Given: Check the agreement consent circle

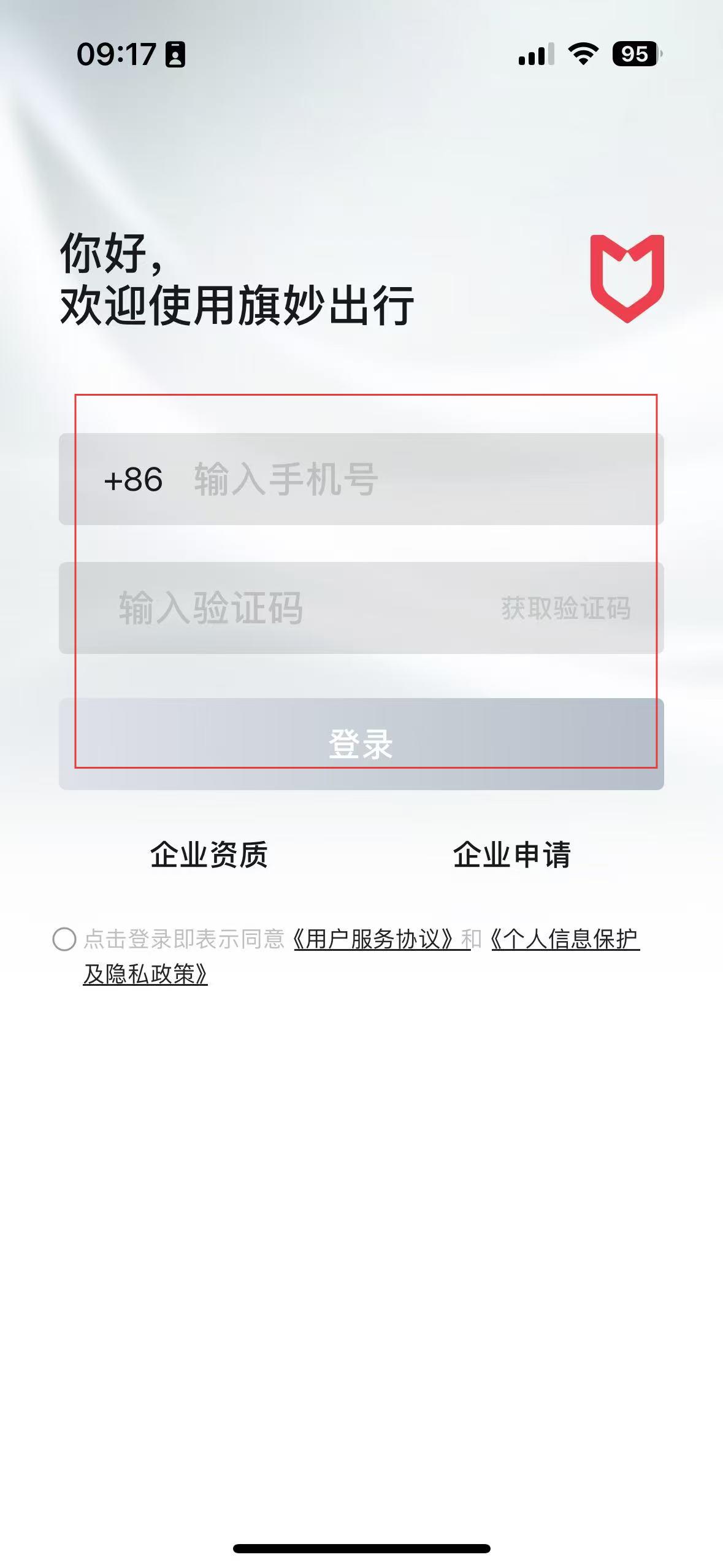Looking at the screenshot, I should click(64, 939).
